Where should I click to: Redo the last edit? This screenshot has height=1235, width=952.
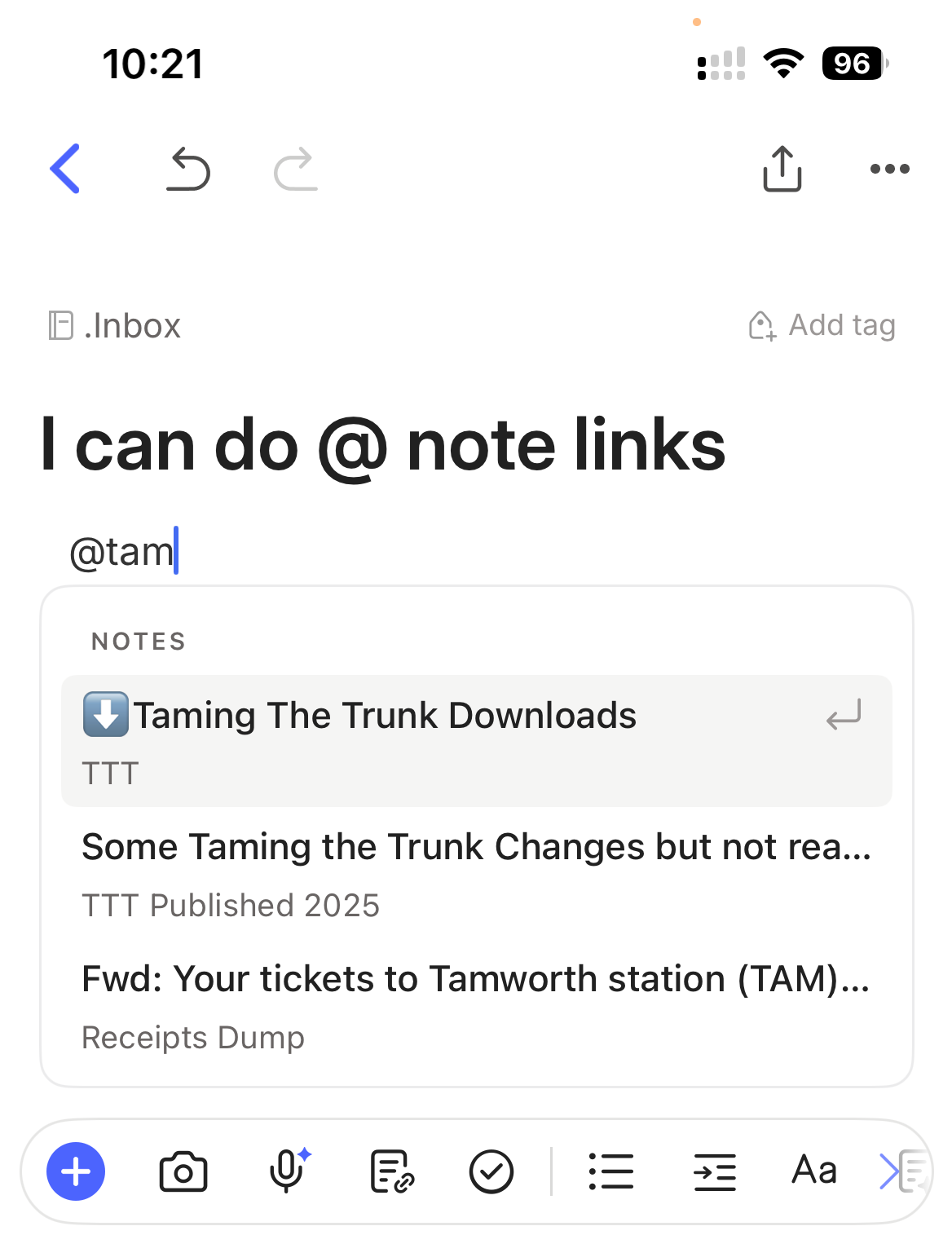295,169
